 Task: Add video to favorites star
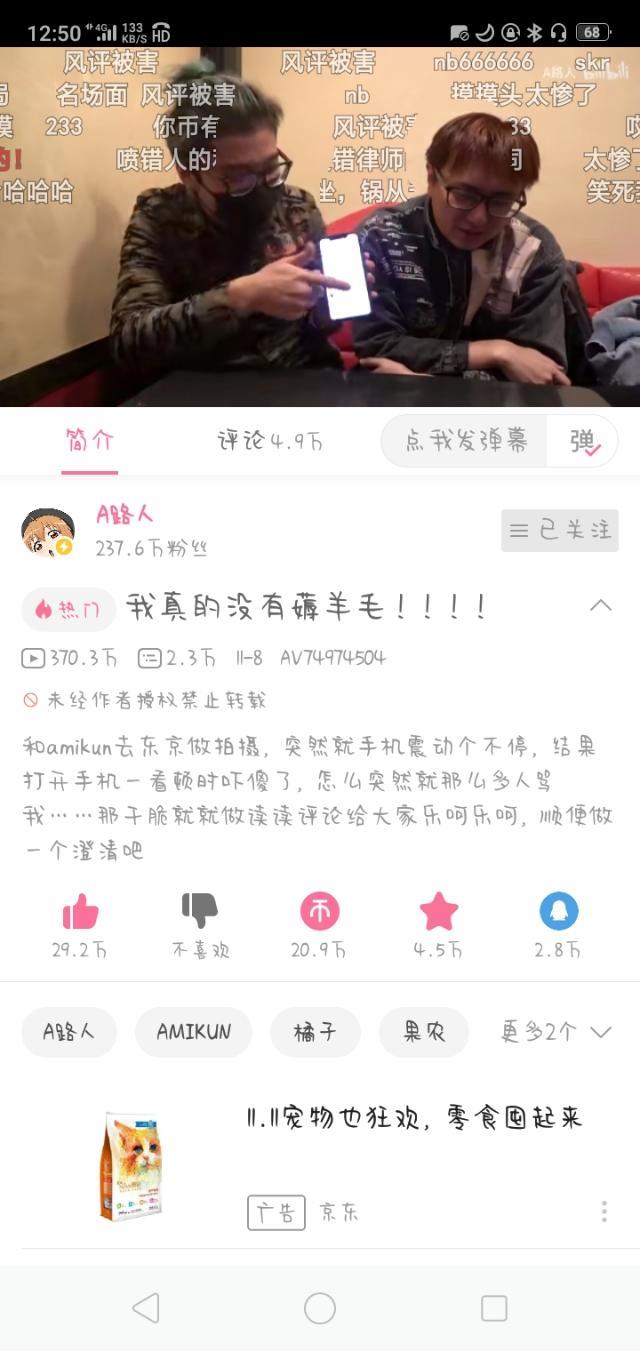(439, 912)
